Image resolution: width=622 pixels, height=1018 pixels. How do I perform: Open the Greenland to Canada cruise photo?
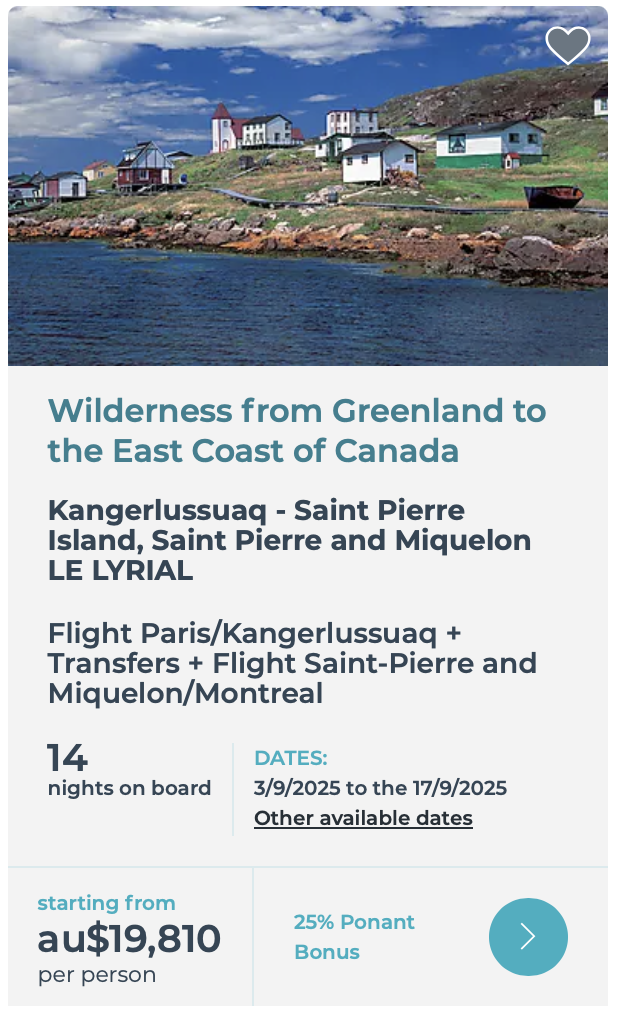point(308,186)
